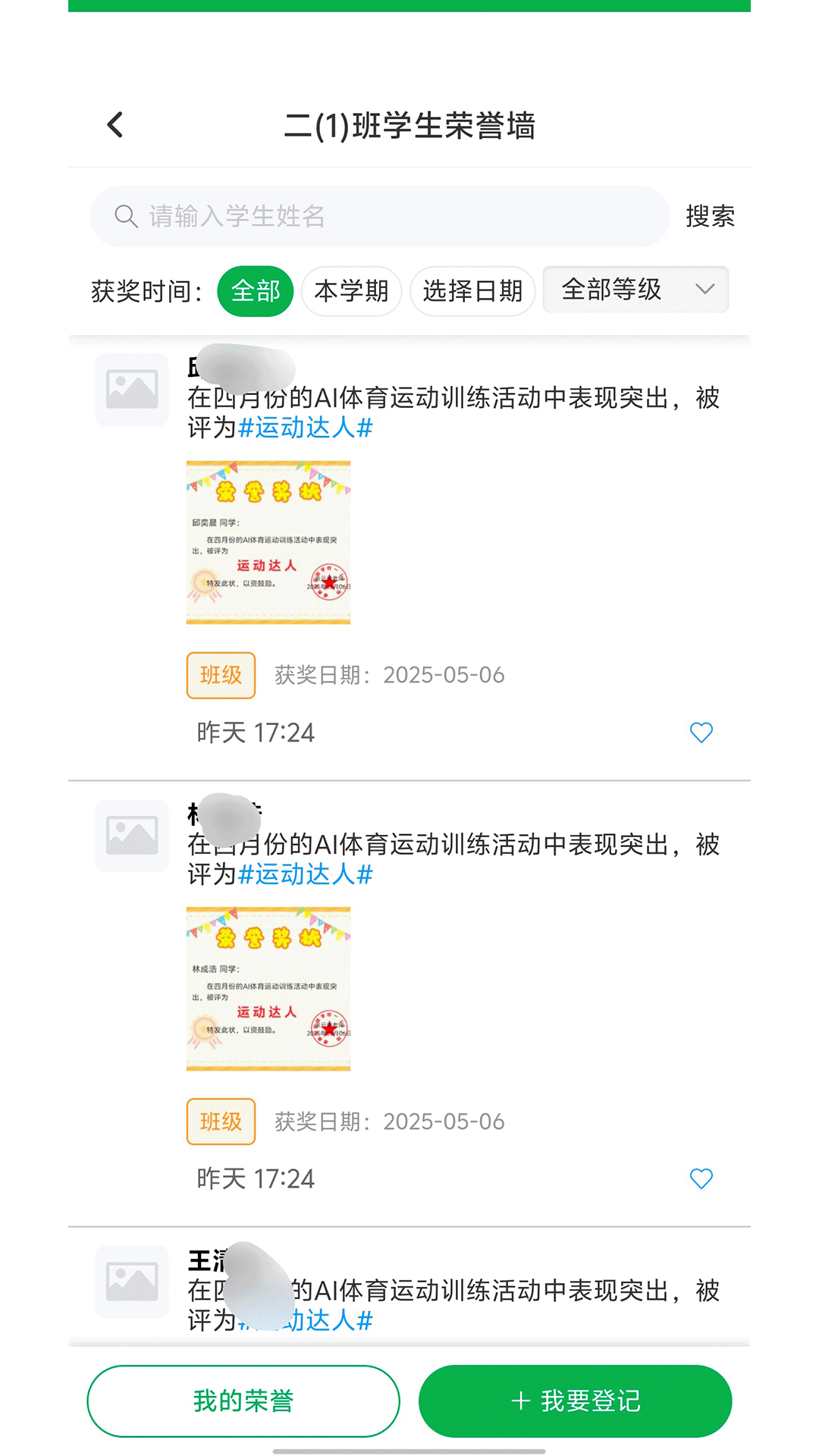Viewport: 819px width, 1456px height.
Task: Open 我的荣誉 page
Action: (x=244, y=1401)
